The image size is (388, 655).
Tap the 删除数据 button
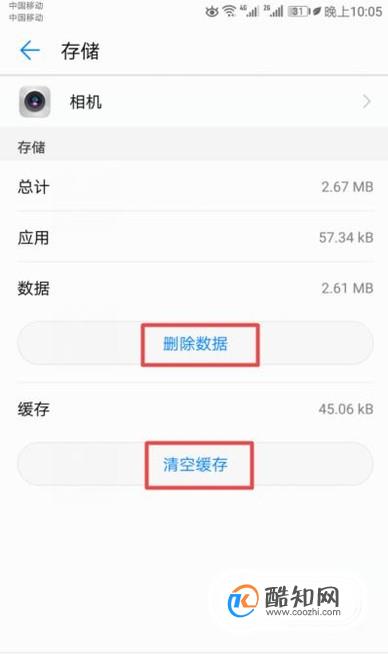(195, 344)
